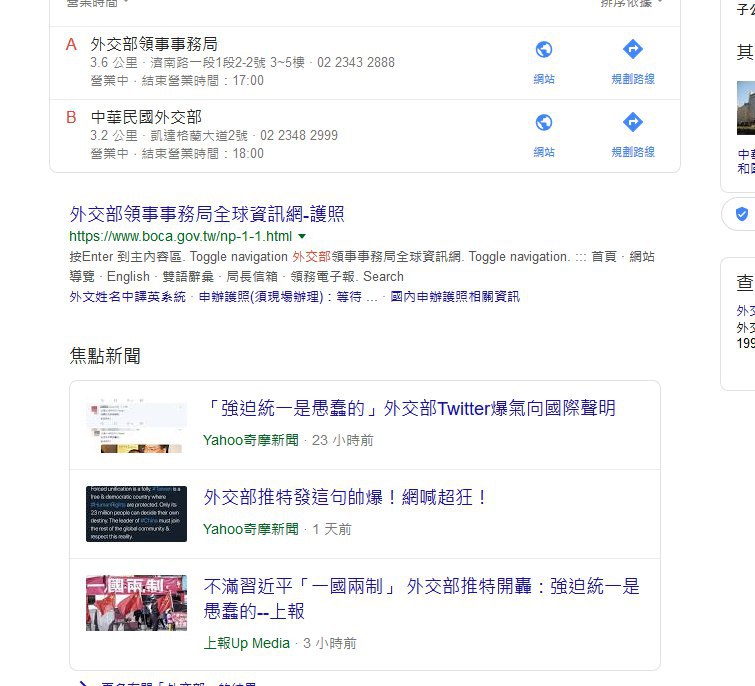The image size is (755, 686).
Task: Open website for 外交部領事事務局
Action: [x=544, y=62]
